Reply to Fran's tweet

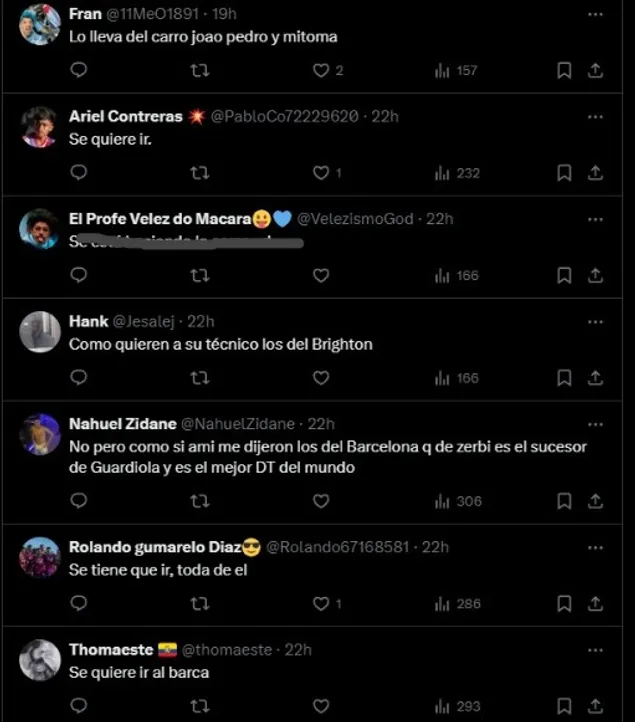click(x=79, y=71)
